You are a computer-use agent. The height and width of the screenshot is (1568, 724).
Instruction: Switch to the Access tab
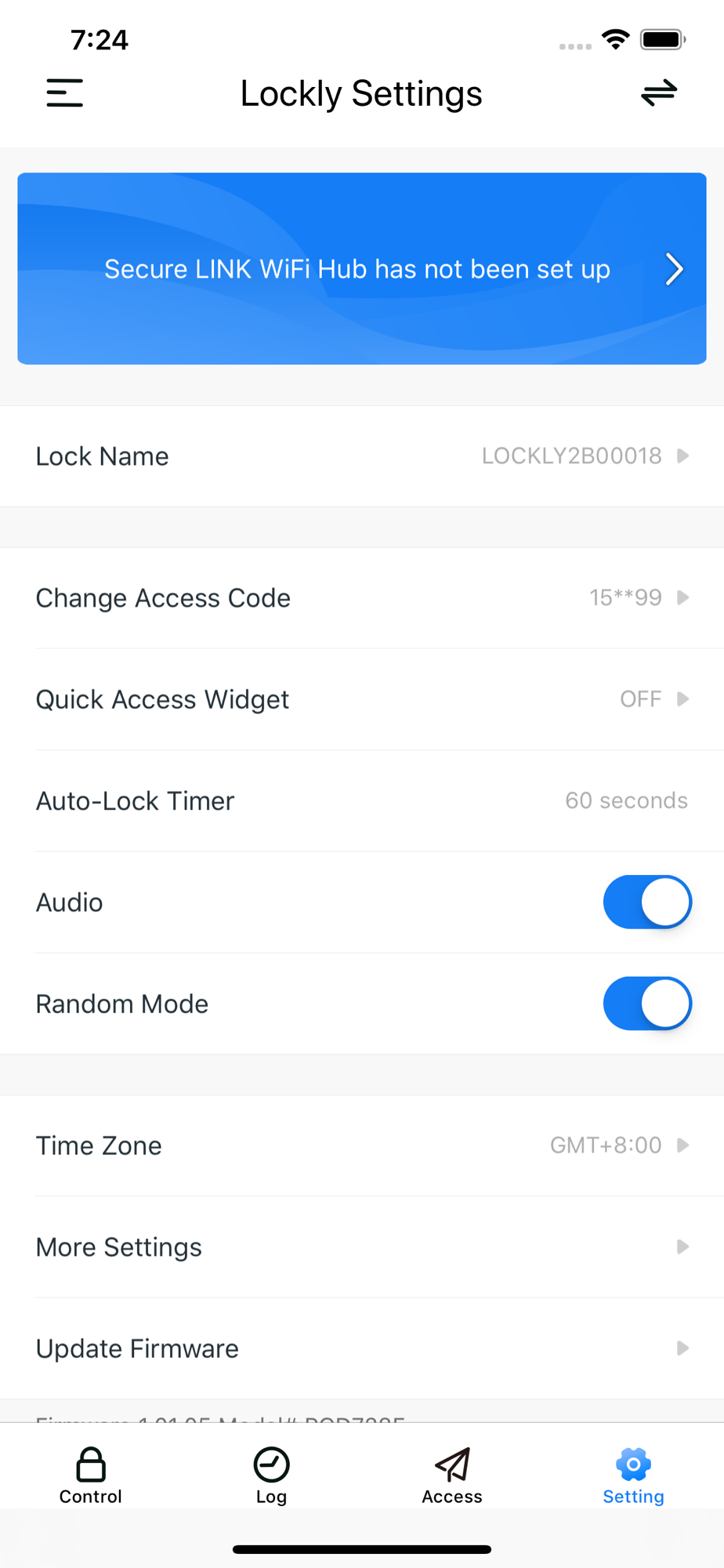pyautogui.click(x=452, y=1475)
